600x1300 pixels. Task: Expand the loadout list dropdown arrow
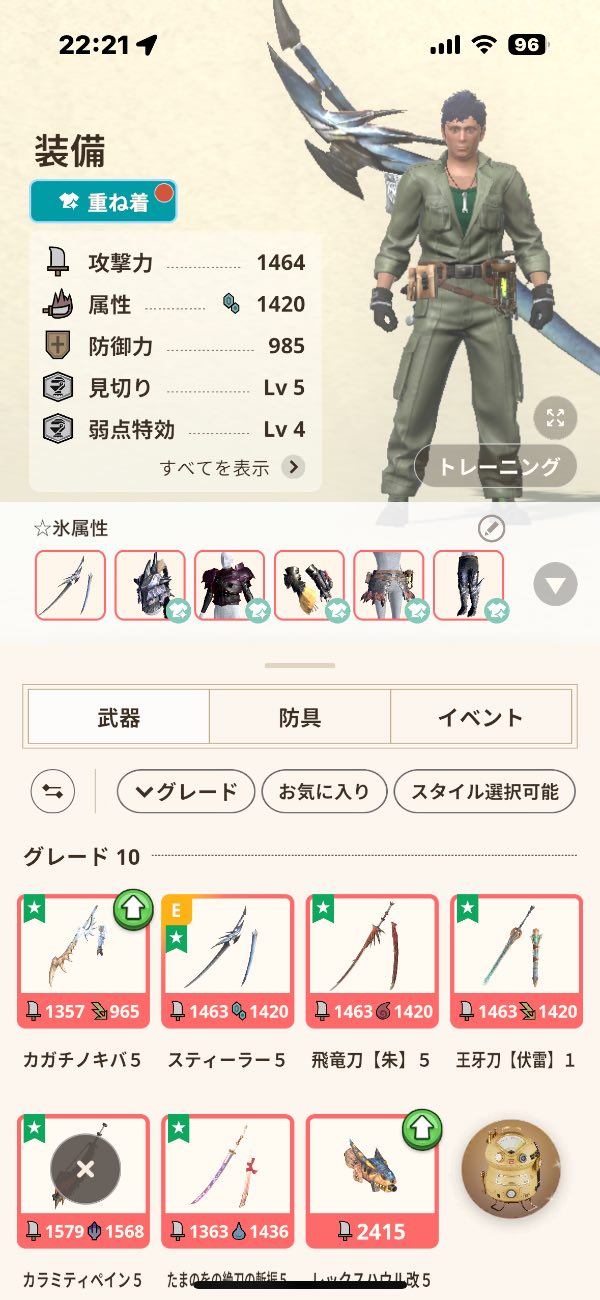coord(555,584)
